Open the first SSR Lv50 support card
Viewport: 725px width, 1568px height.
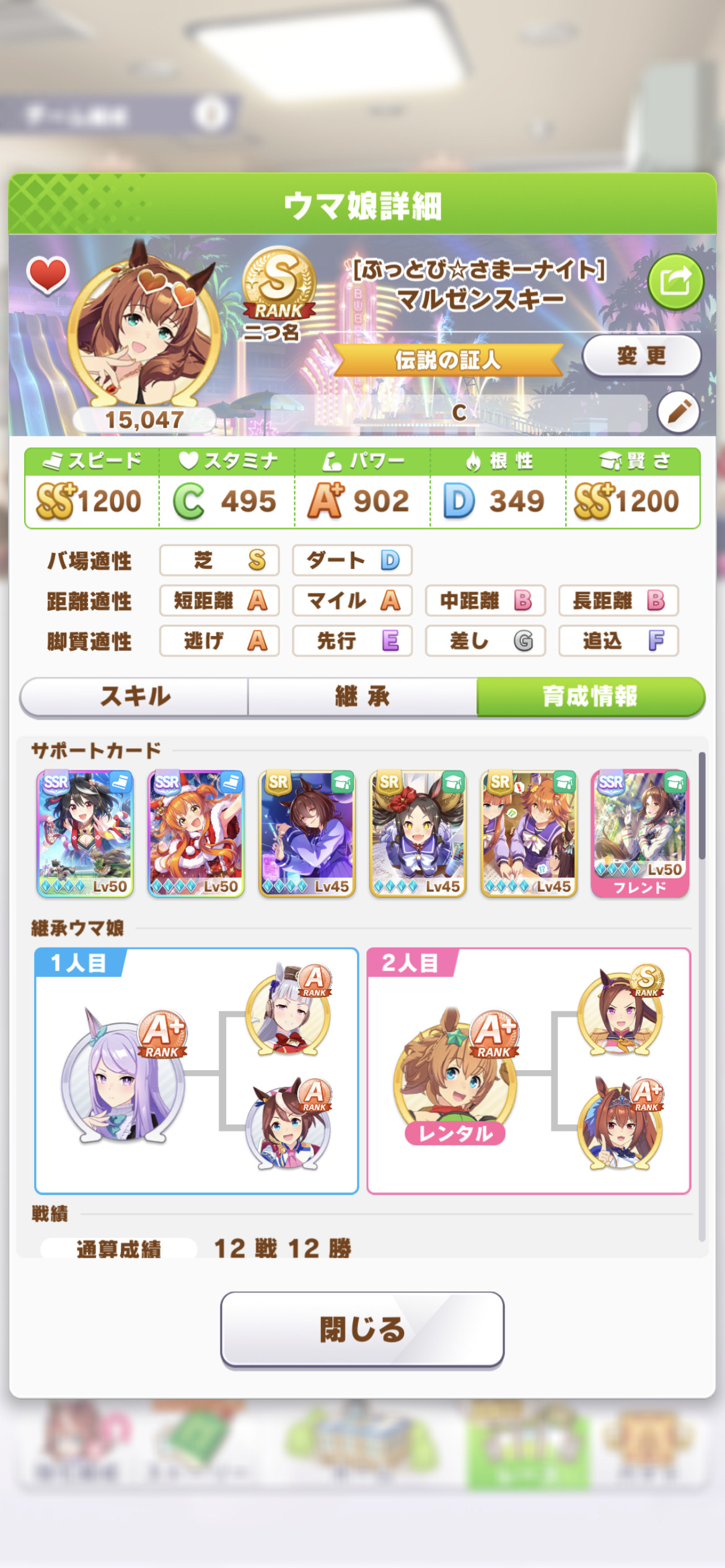coord(85,834)
